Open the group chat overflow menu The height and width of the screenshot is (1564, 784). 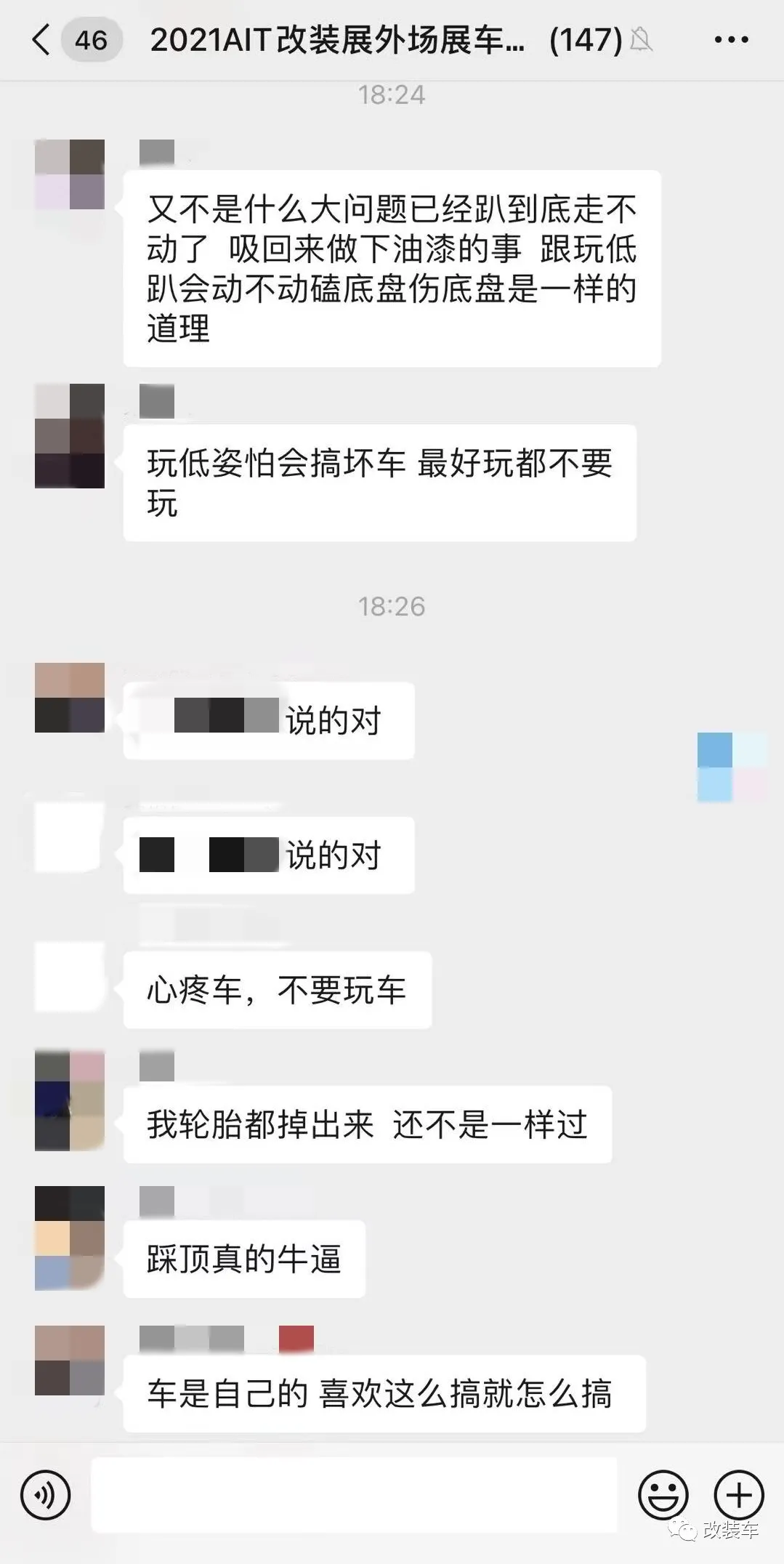click(731, 40)
